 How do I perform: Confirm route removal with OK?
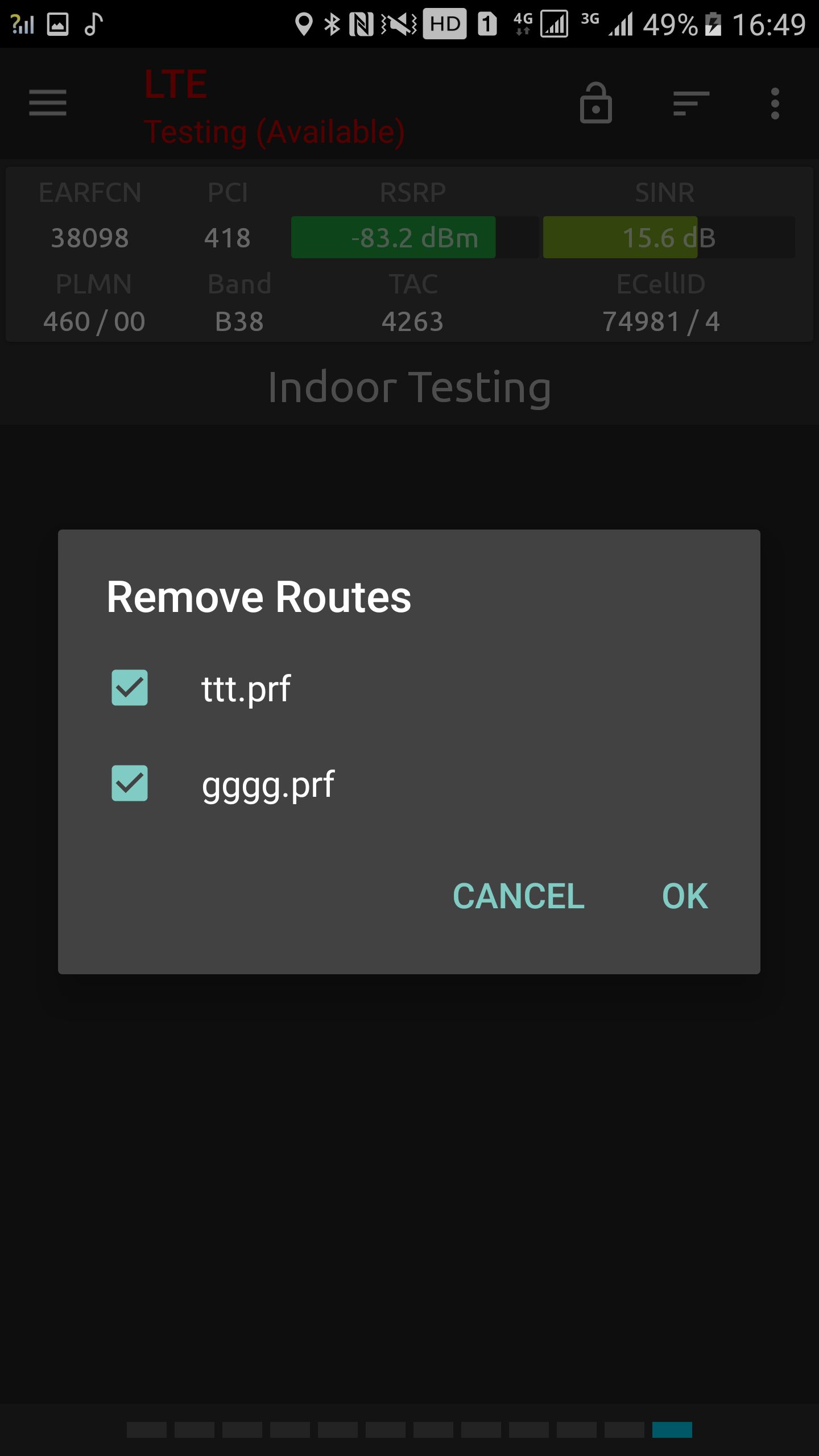coord(685,896)
